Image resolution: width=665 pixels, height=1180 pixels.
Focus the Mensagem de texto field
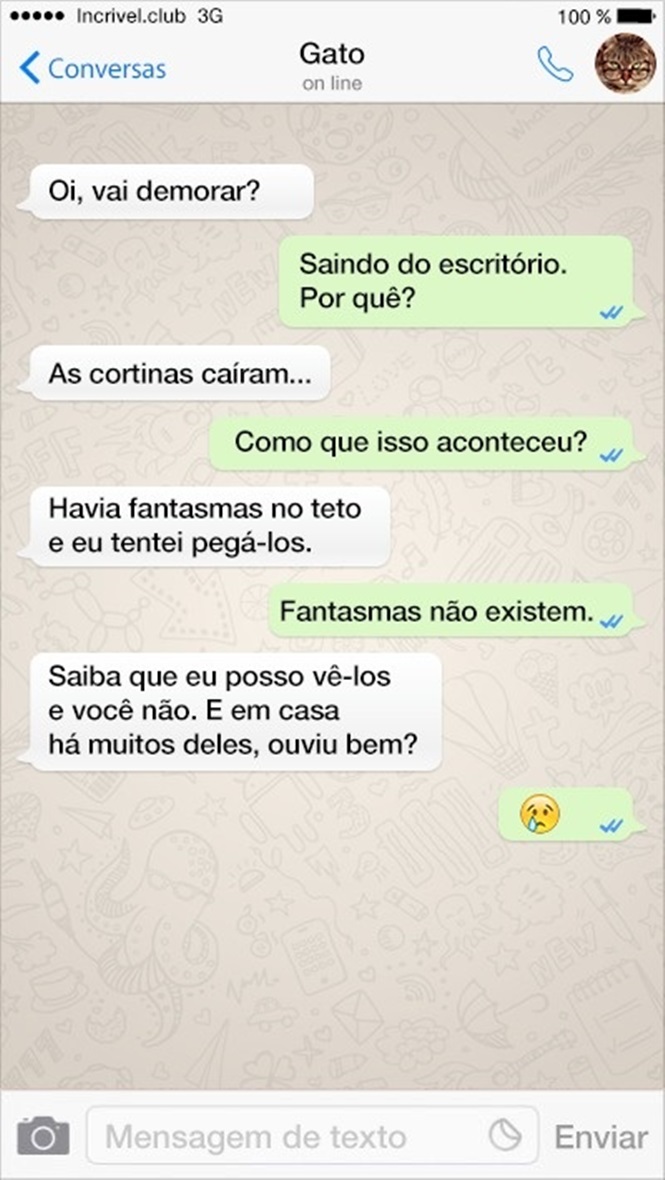312,1136
